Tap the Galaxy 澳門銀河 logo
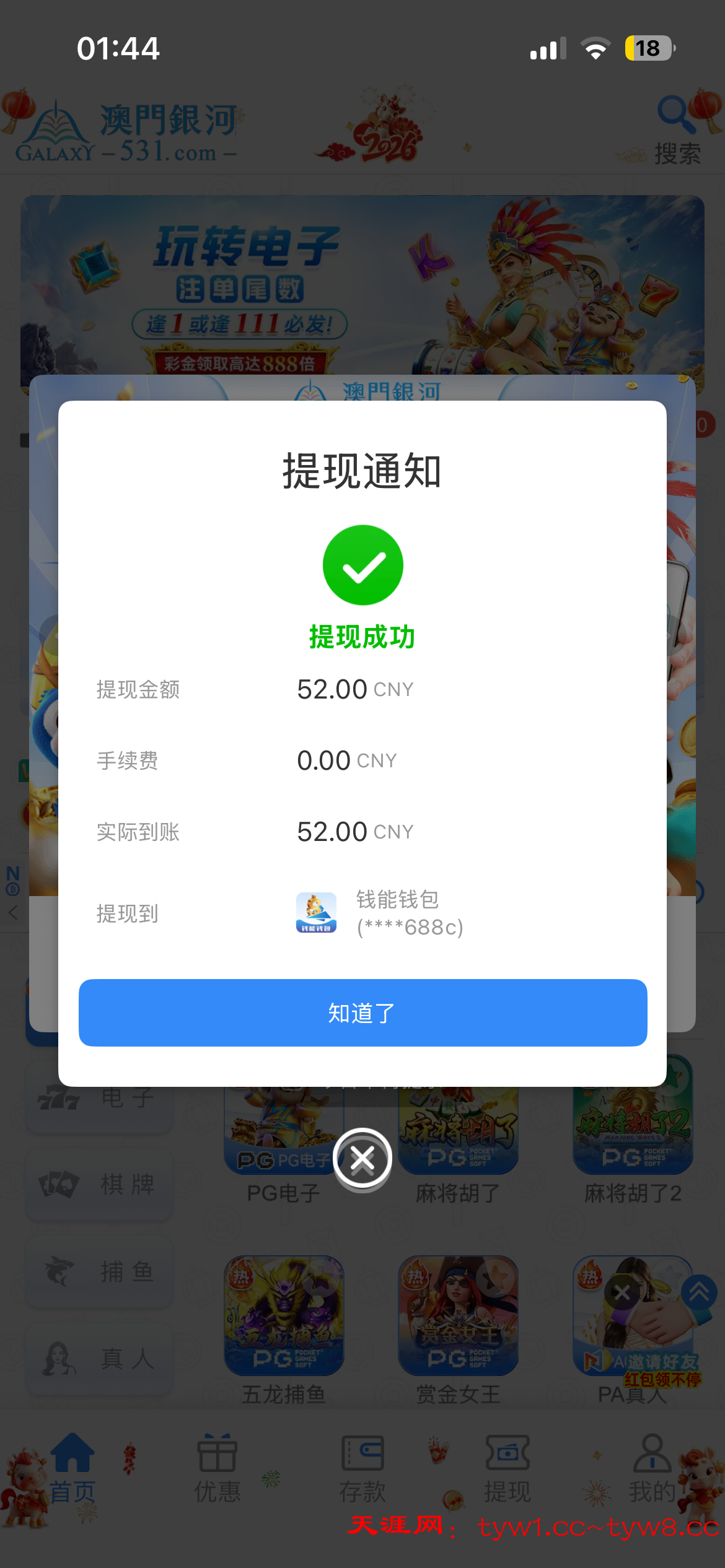Screen dimensions: 725x1568 [124, 128]
